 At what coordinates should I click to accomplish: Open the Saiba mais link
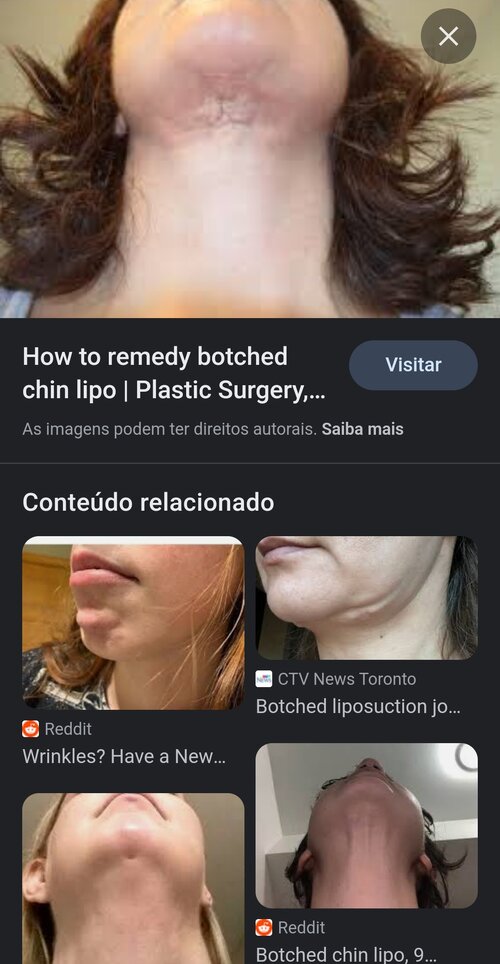(362, 429)
